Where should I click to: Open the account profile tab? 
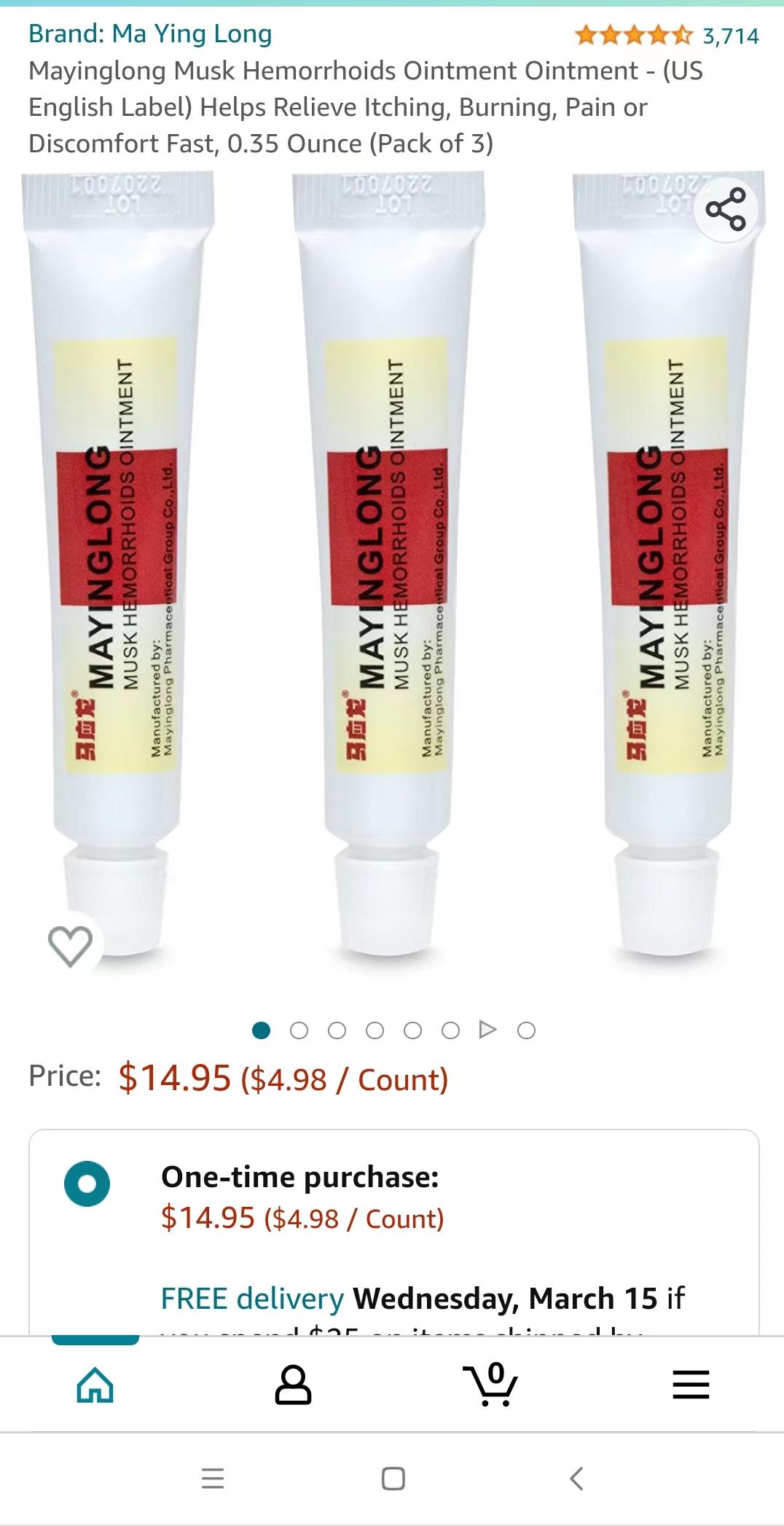coord(293,1385)
